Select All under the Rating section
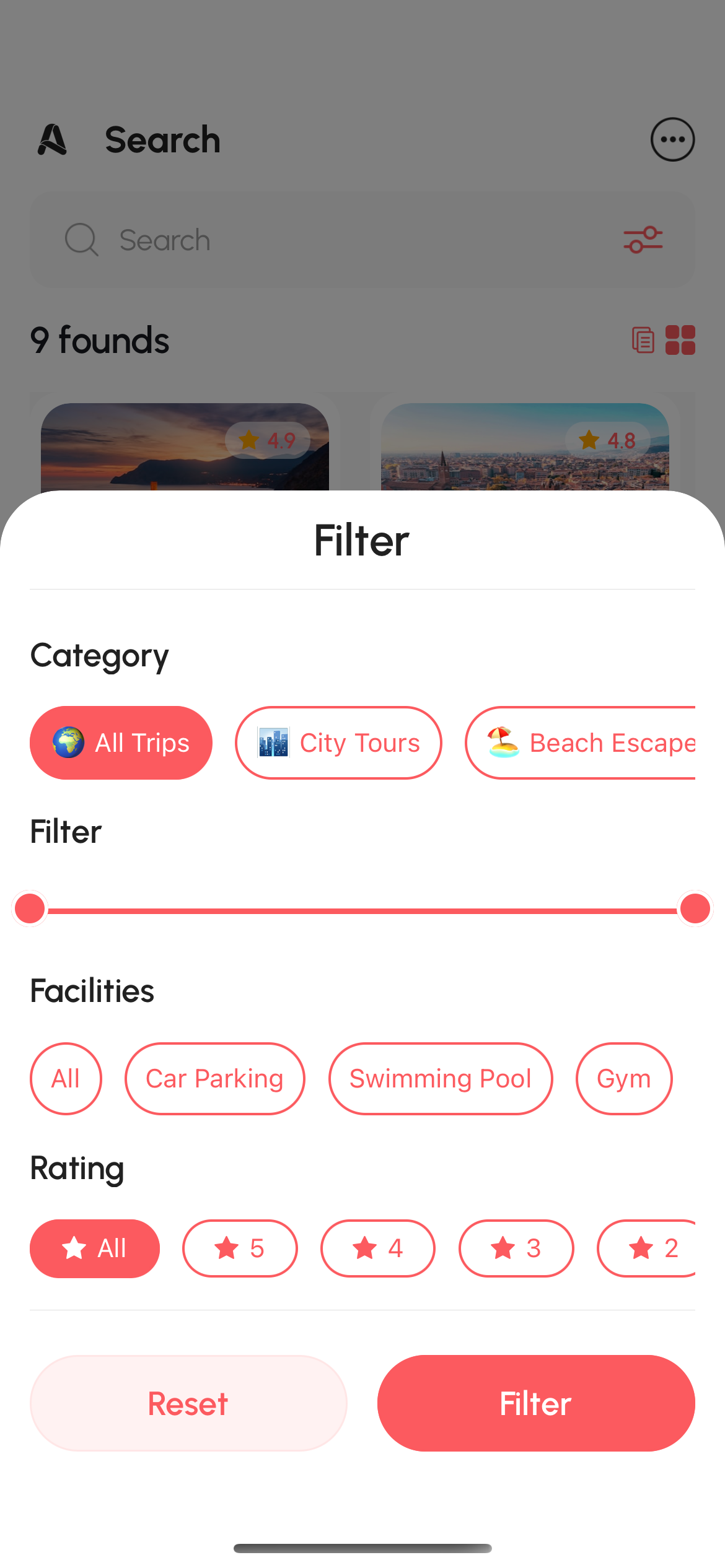 [x=94, y=1248]
